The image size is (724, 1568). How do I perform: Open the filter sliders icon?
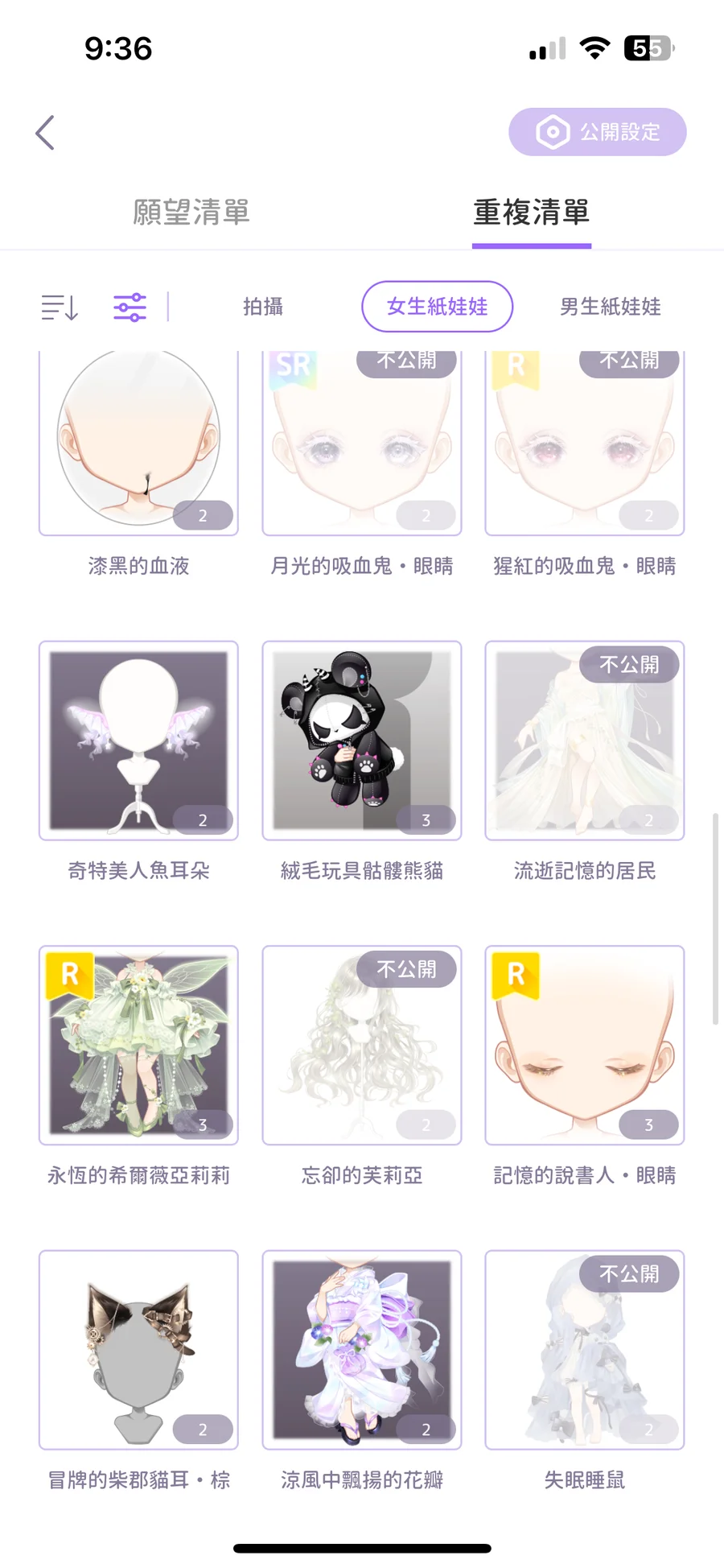[130, 307]
